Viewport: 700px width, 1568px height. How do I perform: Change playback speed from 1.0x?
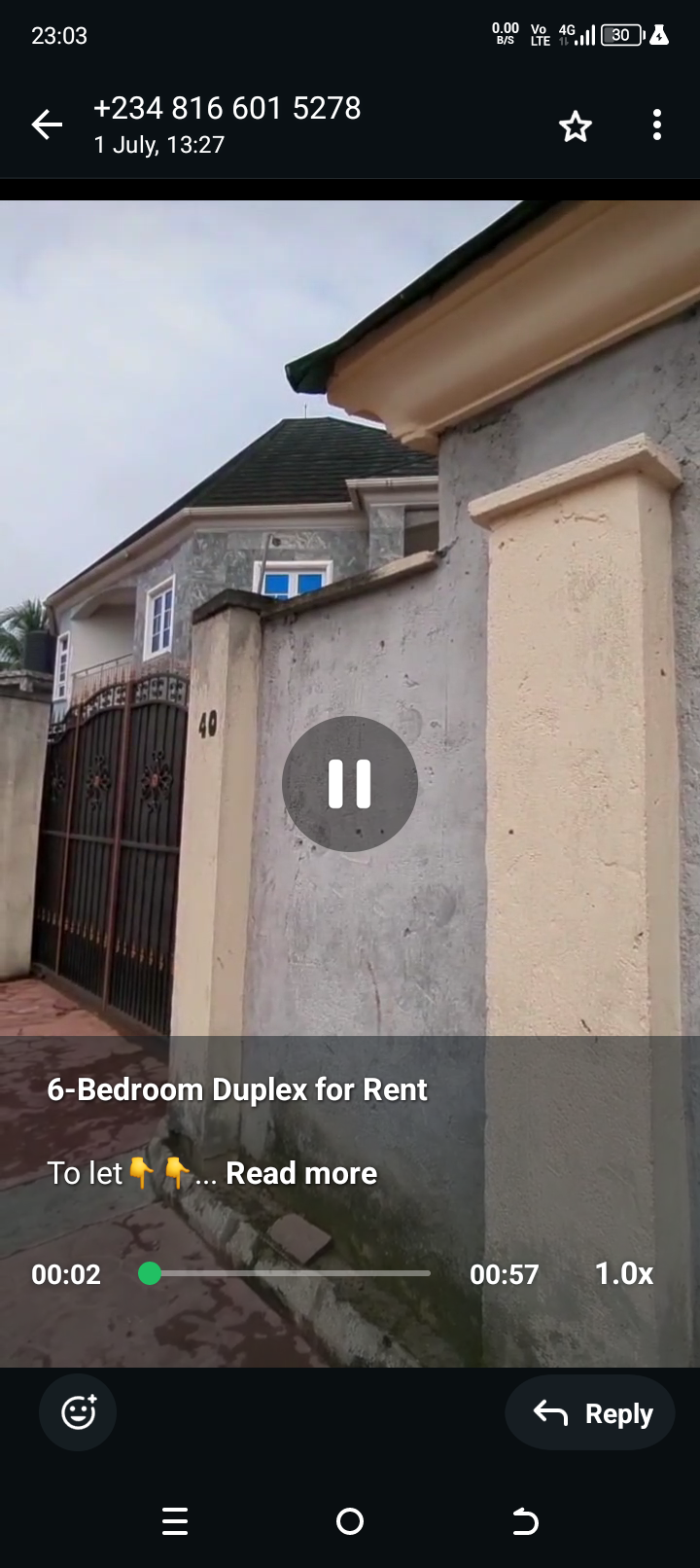[623, 1273]
